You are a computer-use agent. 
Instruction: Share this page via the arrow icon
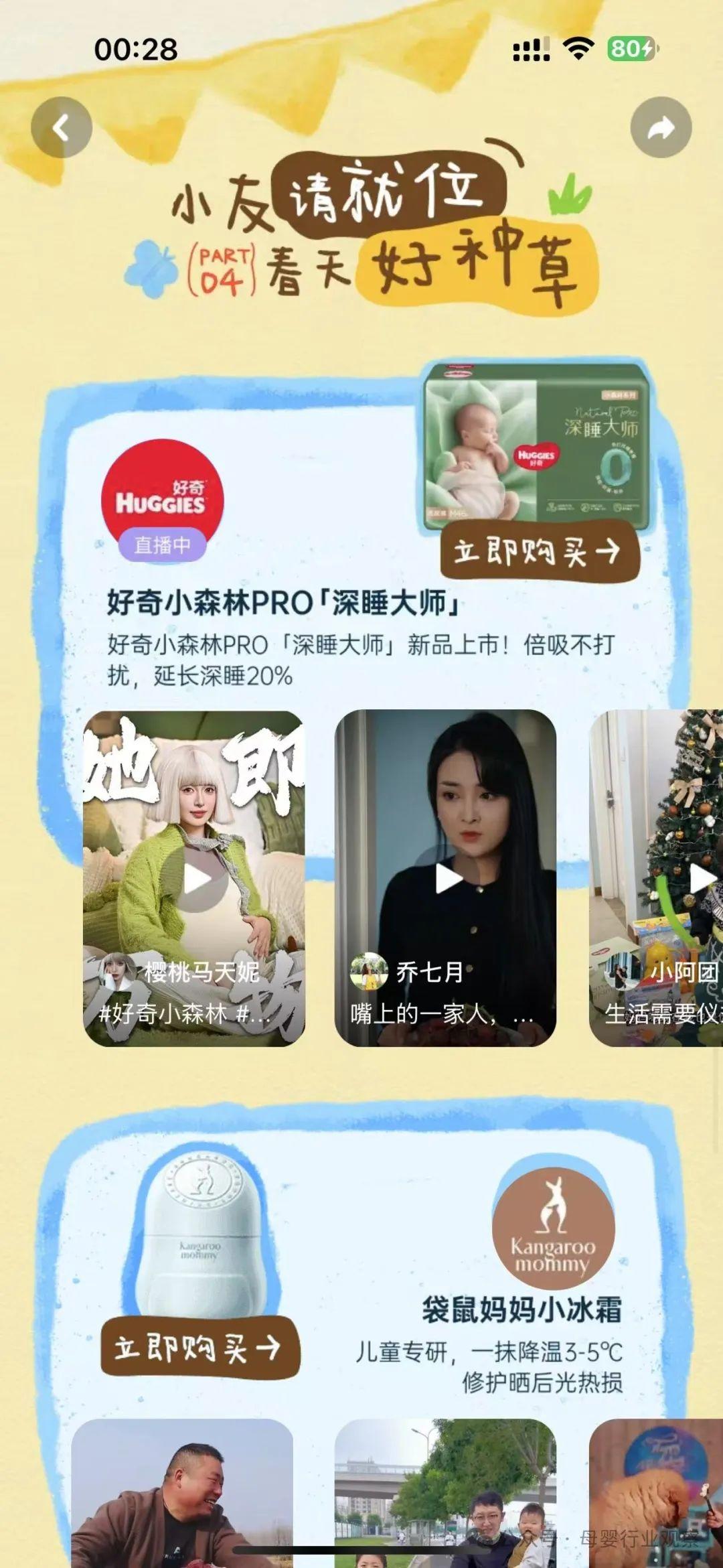click(x=661, y=127)
